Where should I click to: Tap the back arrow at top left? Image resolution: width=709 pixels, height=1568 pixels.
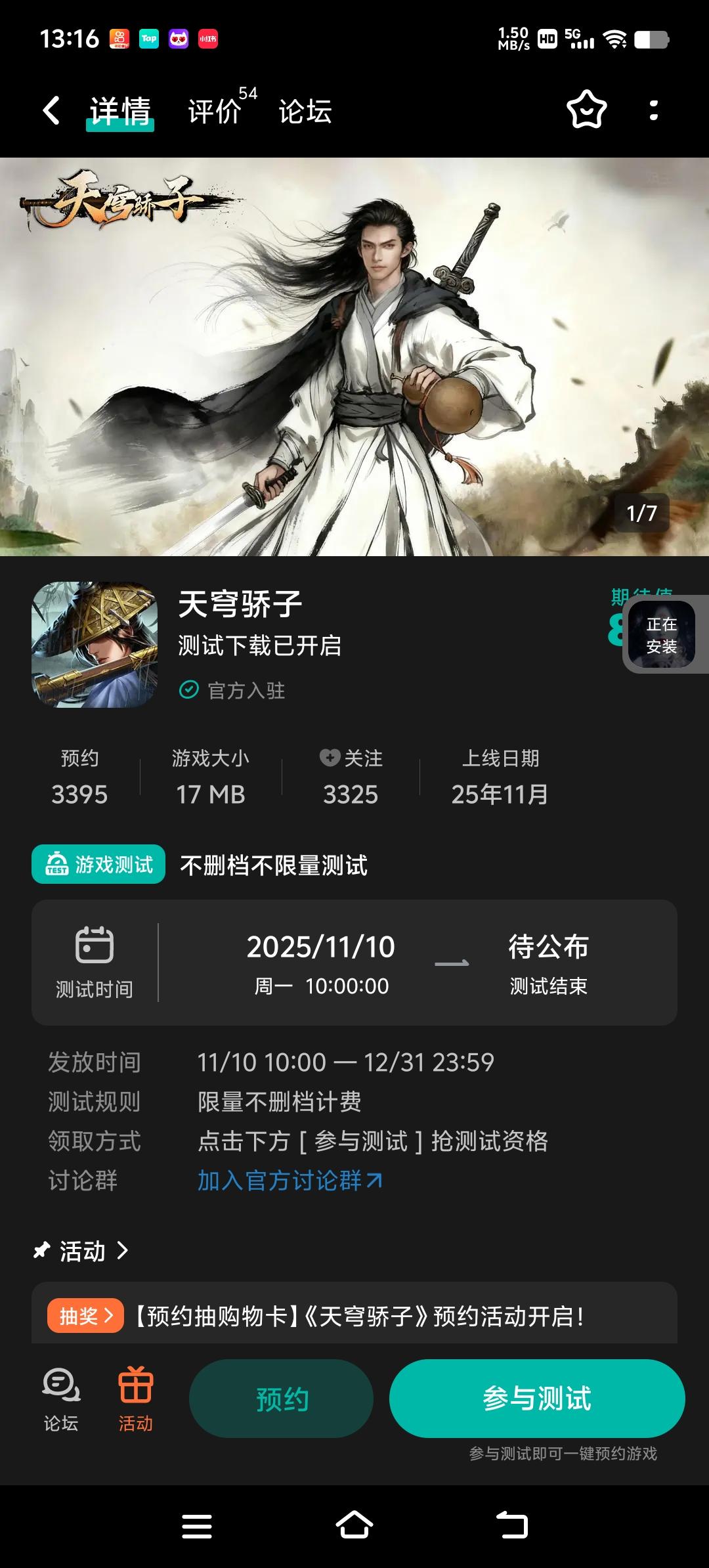[x=51, y=112]
